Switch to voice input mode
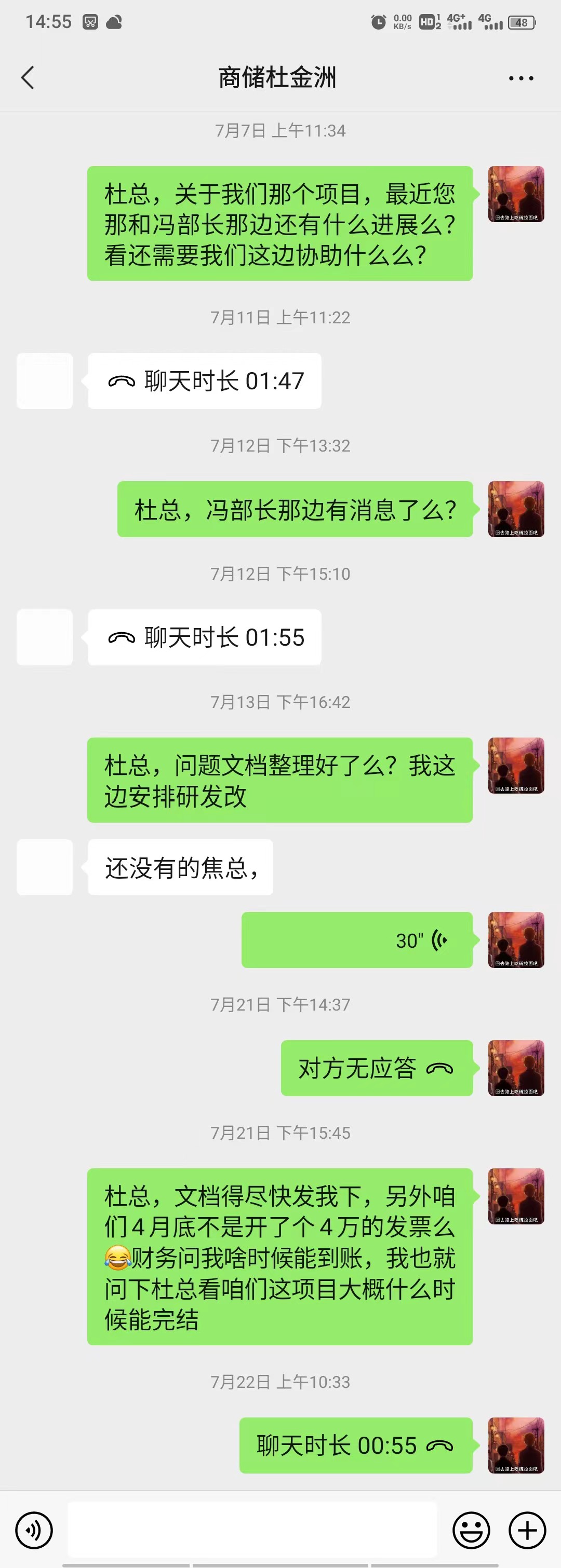 coord(34,1530)
